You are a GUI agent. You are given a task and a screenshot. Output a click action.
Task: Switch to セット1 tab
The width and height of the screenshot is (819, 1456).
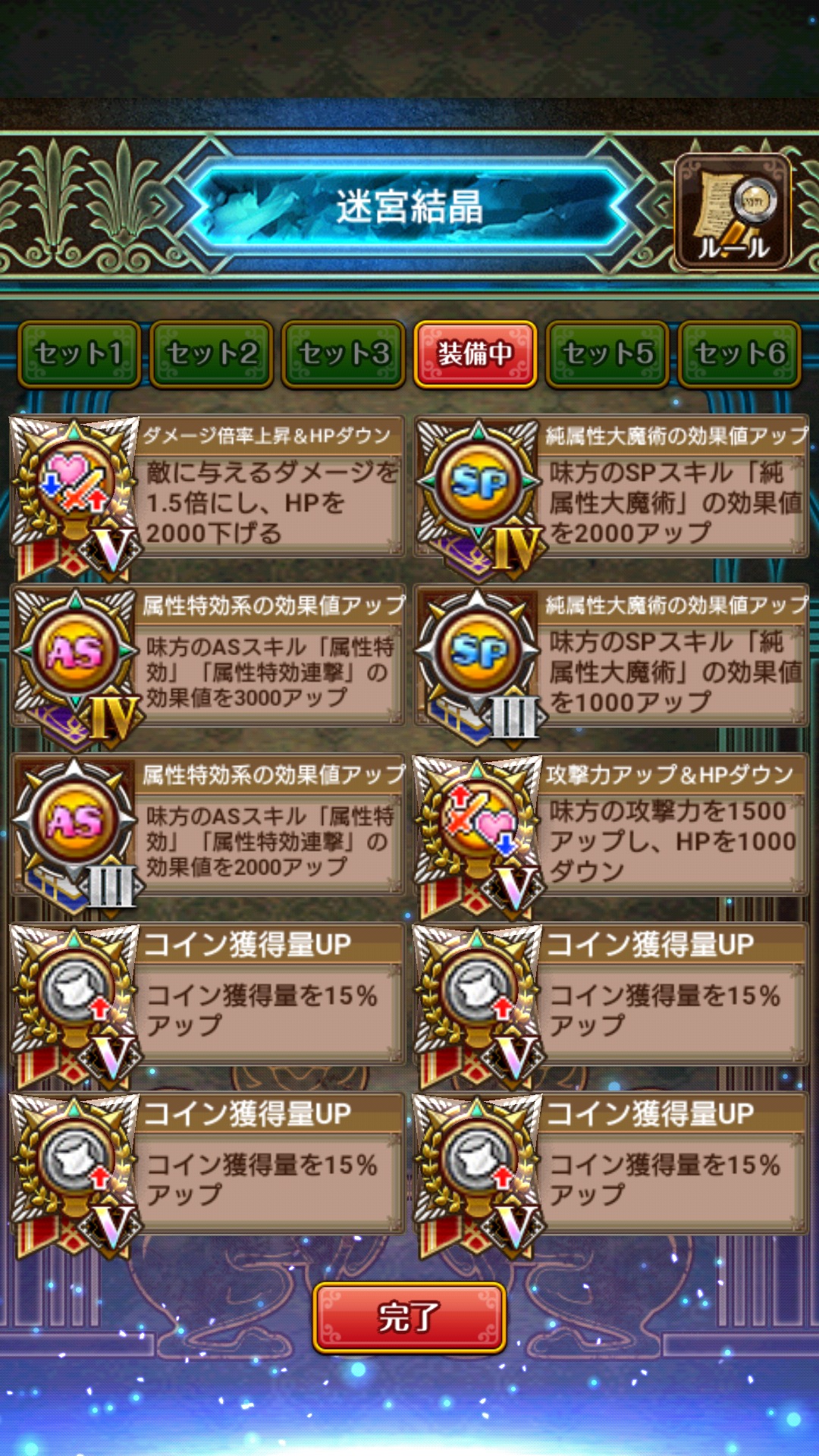(80, 354)
